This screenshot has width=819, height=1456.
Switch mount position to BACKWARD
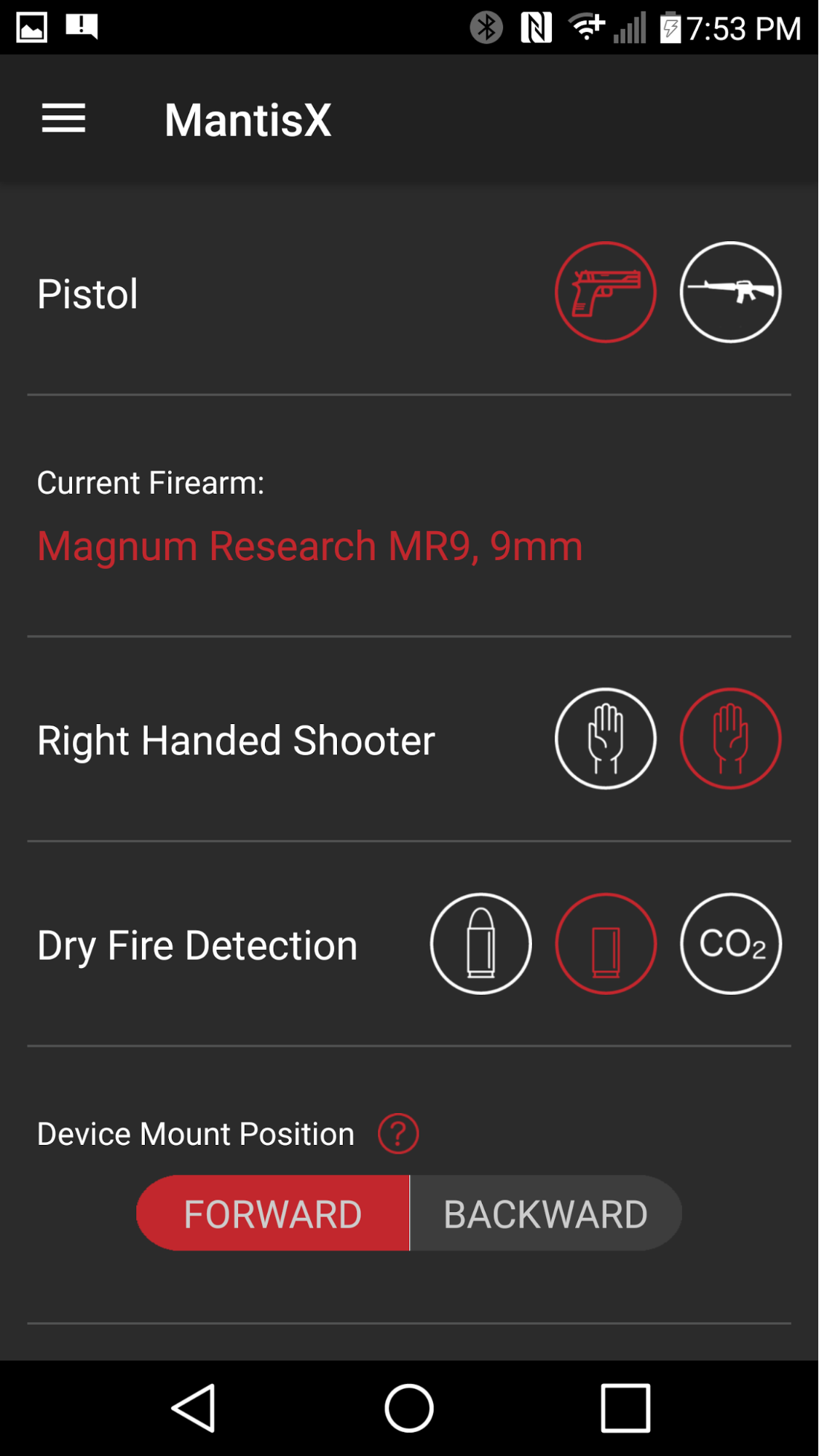545,1212
